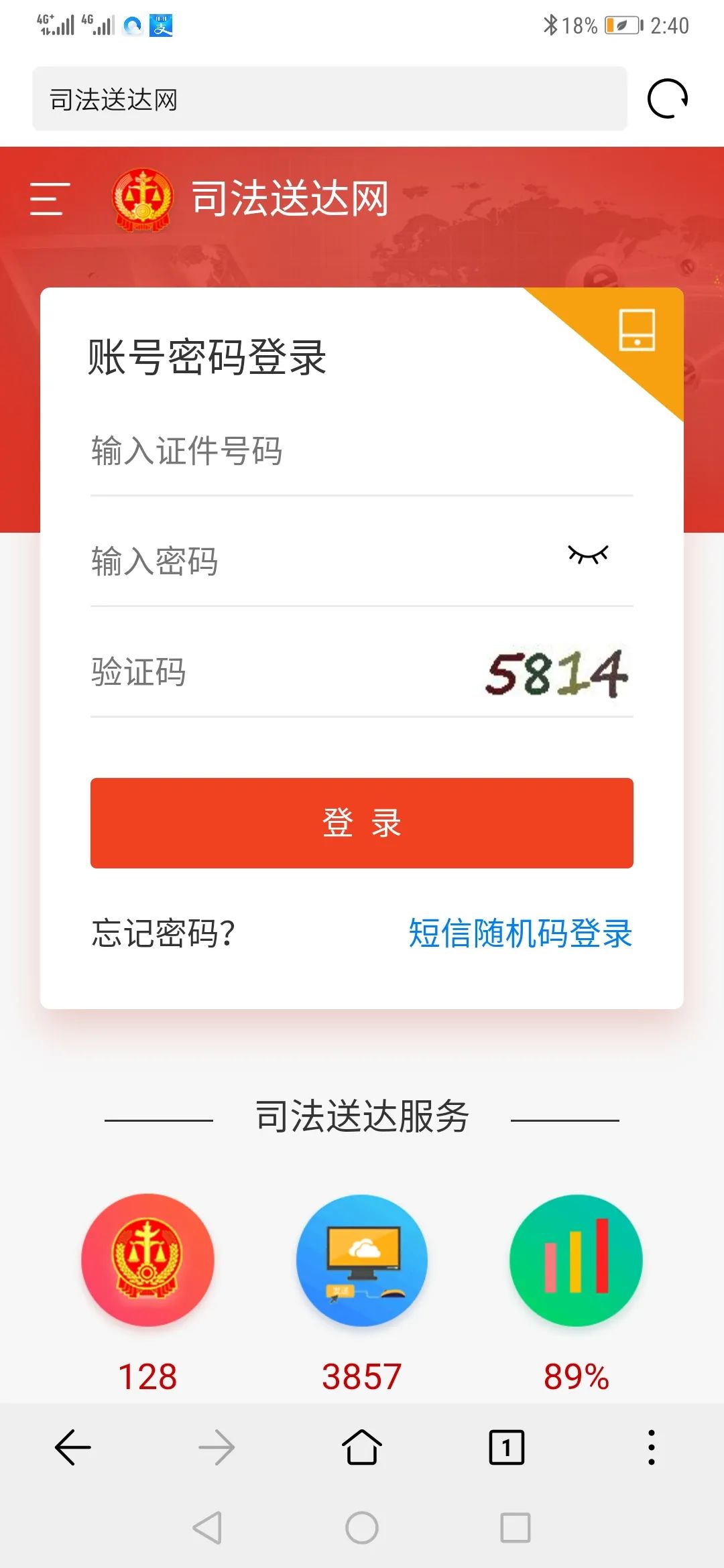Image resolution: width=724 pixels, height=1568 pixels.
Task: Go to the browser home page
Action: pyautogui.click(x=362, y=1447)
